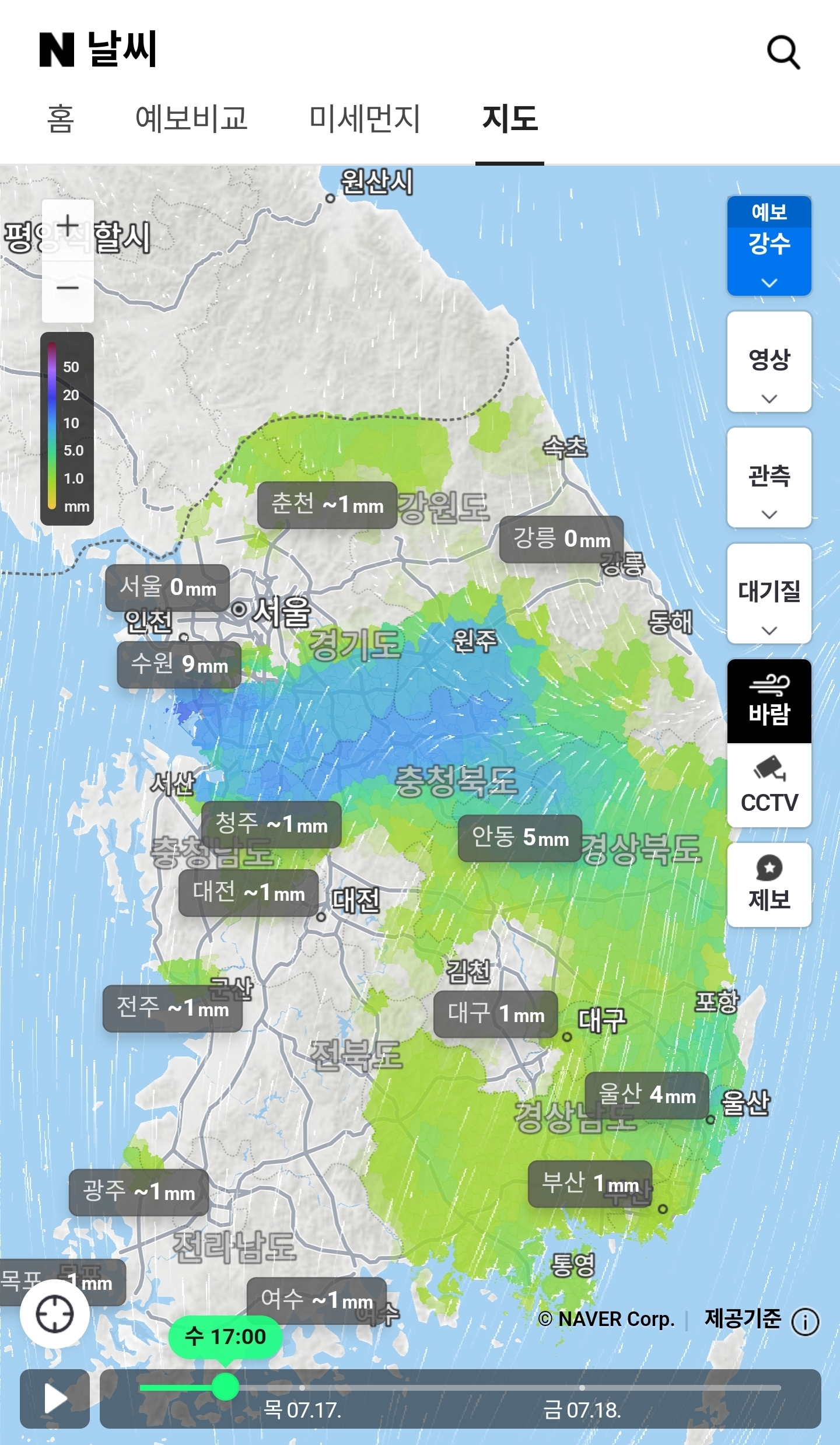Play the forecast timeline animation
This screenshot has height=1445, width=840.
coord(55,1398)
